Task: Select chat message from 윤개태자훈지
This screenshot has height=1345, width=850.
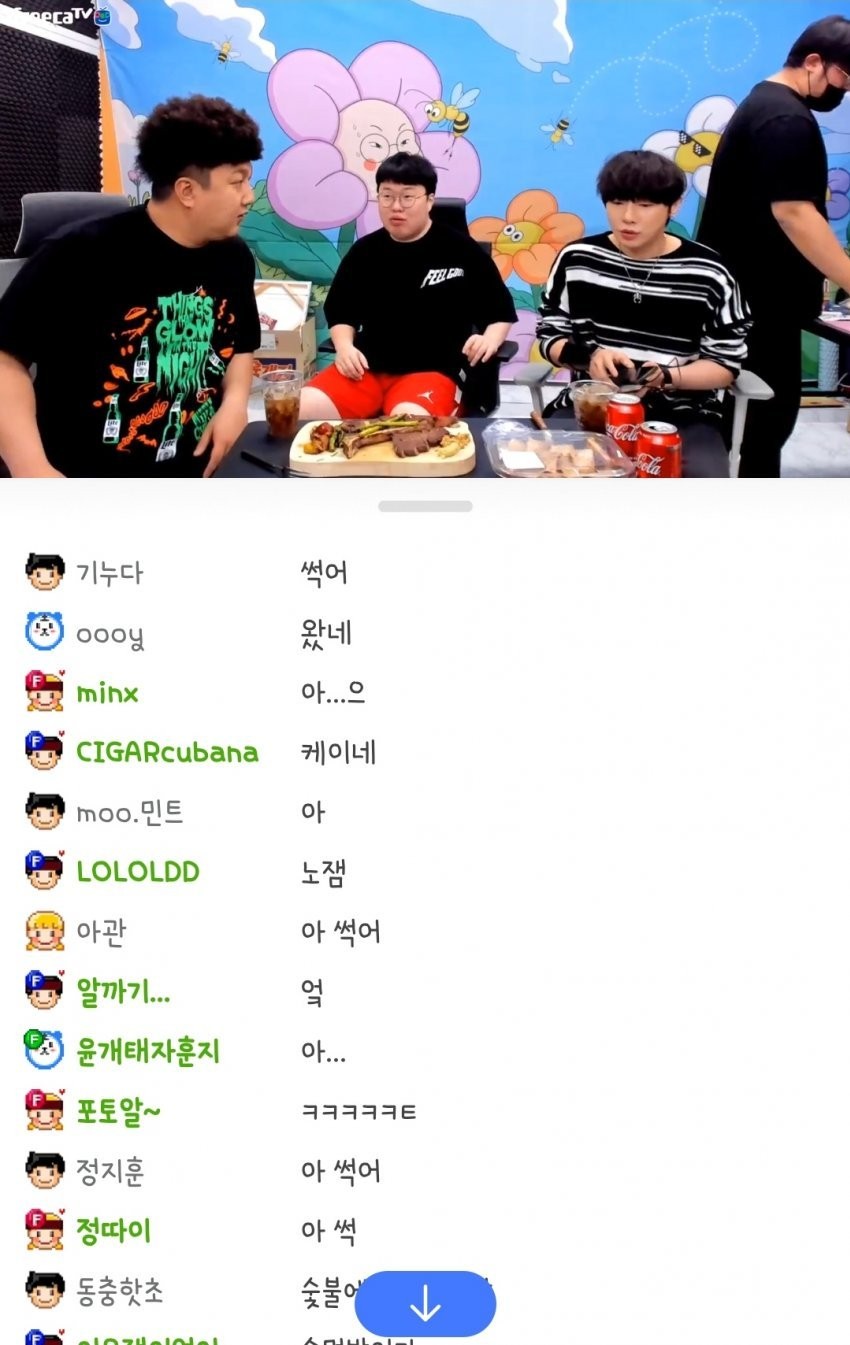Action: [323, 1052]
